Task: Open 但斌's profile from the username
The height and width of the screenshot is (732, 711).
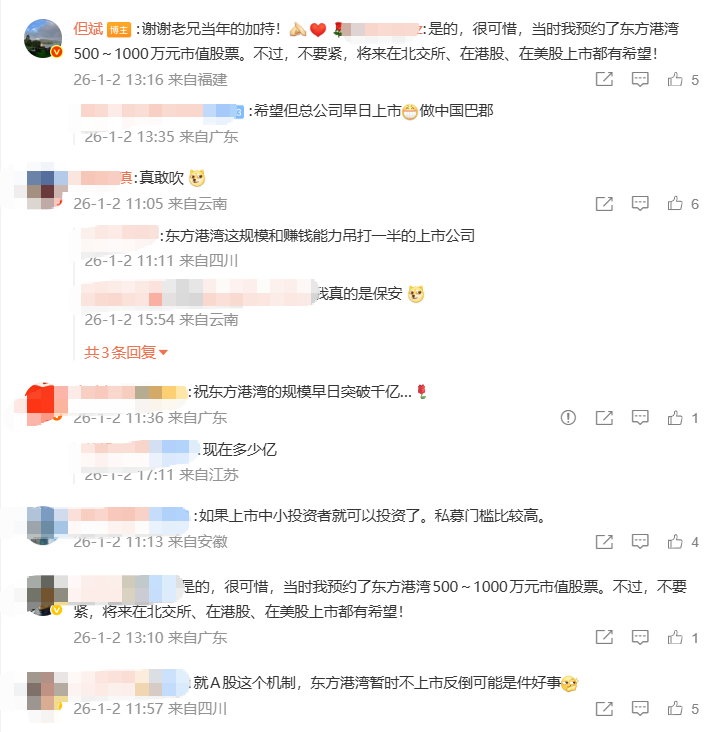Action: click(88, 31)
